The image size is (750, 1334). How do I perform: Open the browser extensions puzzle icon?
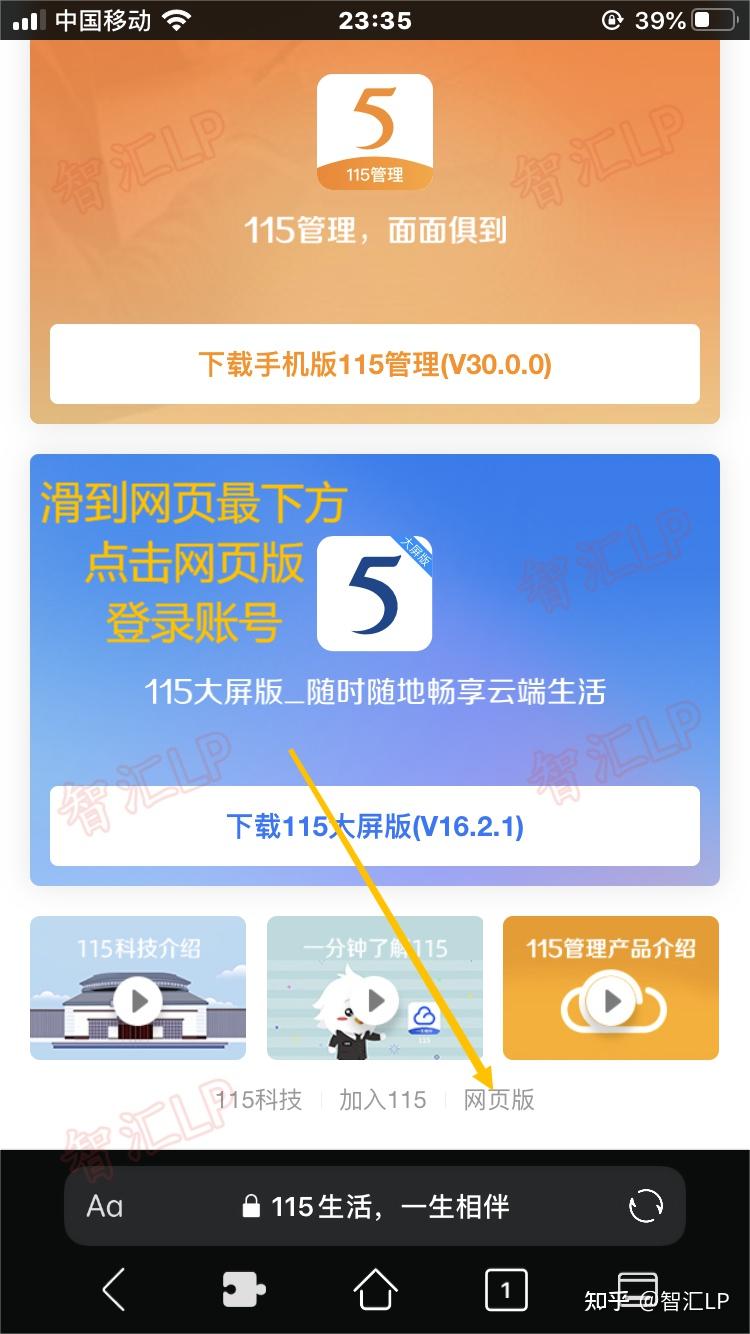pos(243,1290)
